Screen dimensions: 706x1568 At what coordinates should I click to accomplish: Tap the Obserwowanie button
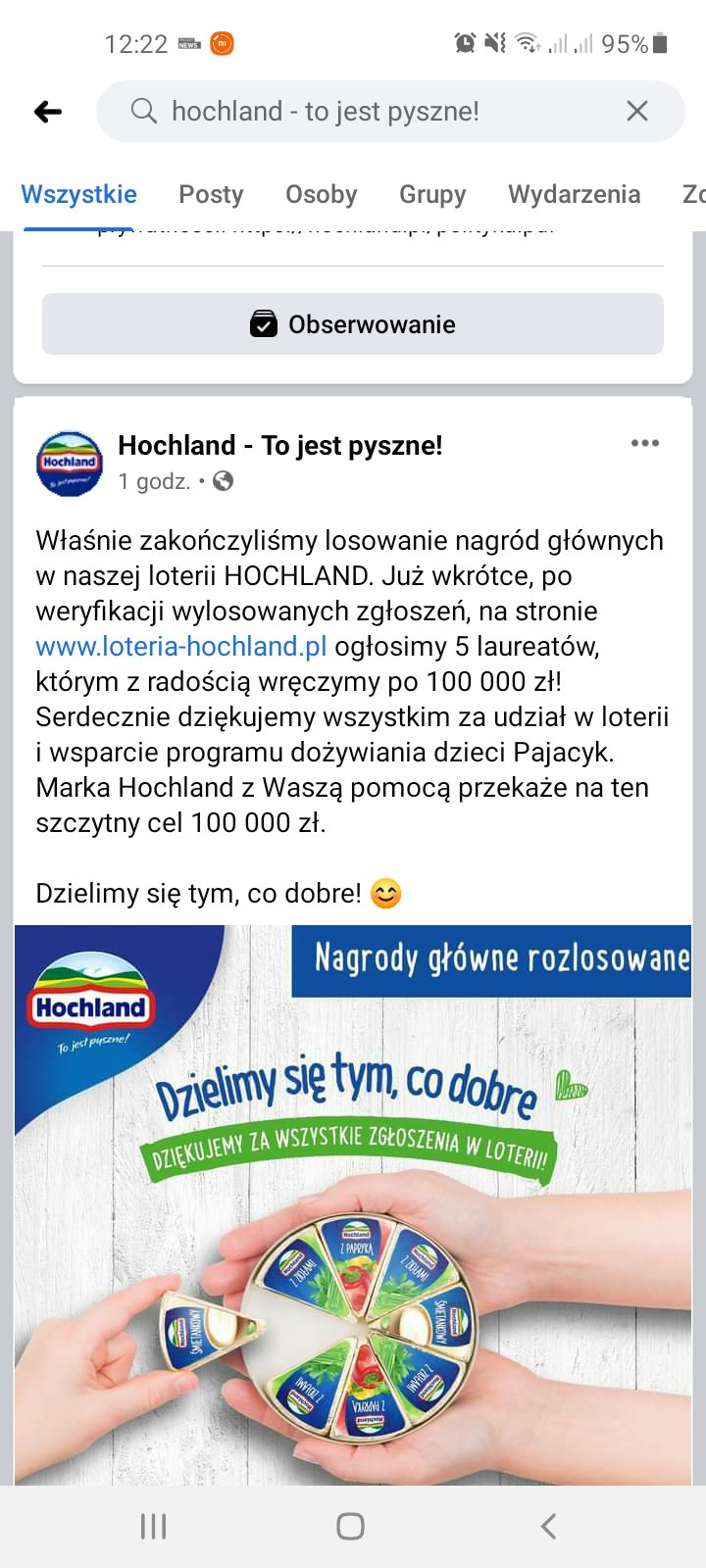[x=353, y=324]
